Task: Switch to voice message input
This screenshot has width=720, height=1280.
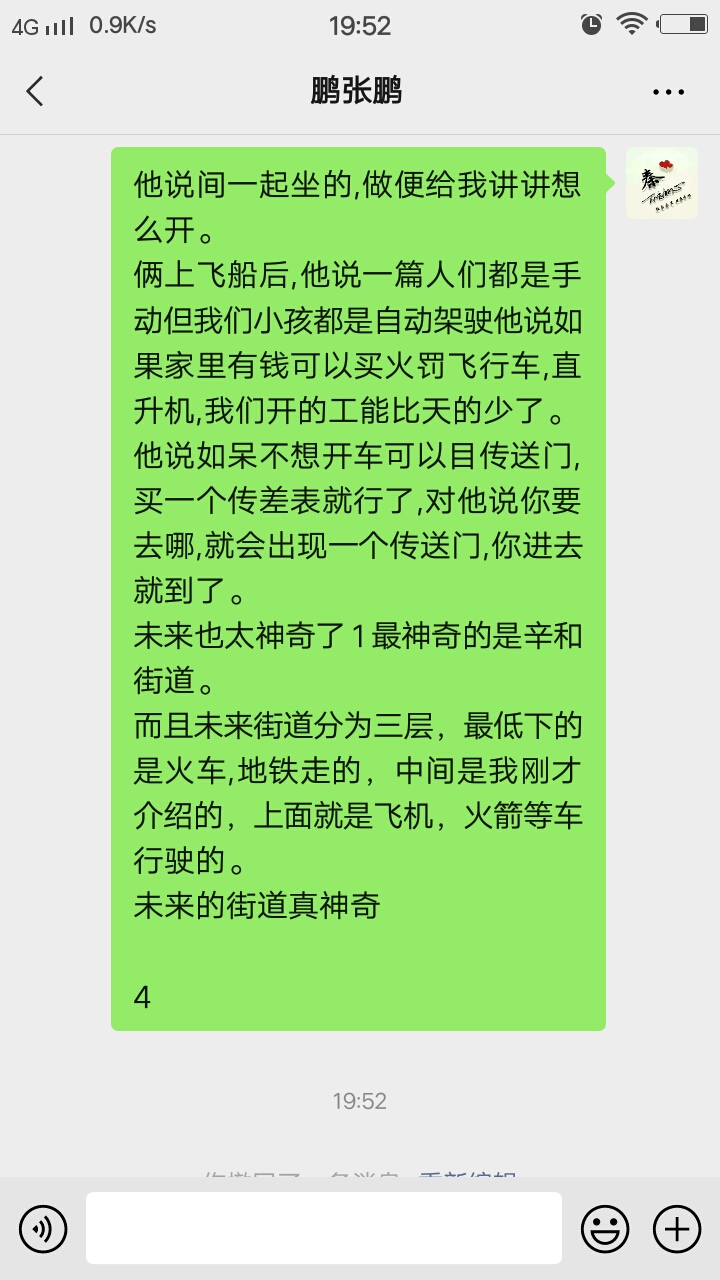Action: (x=43, y=1228)
